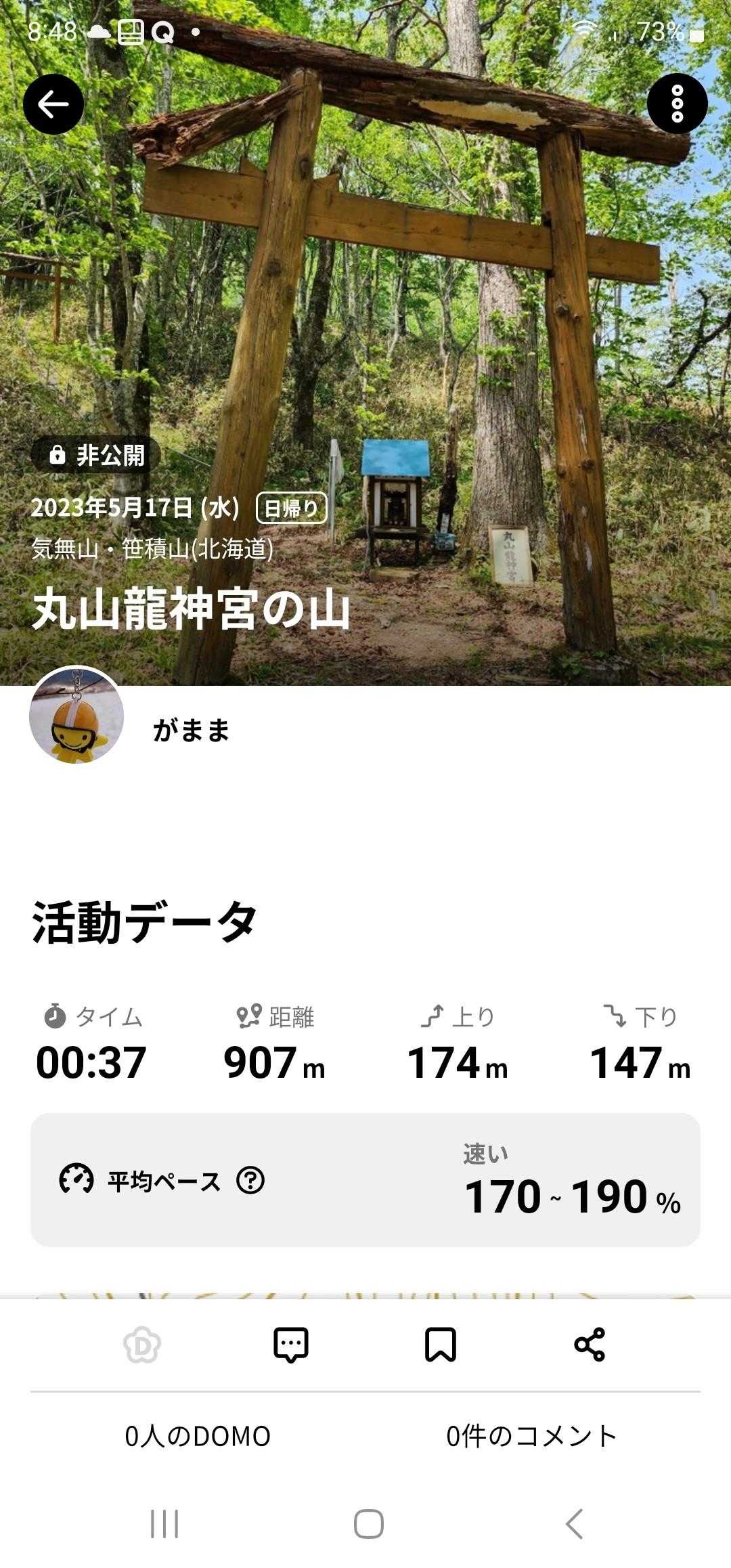Open がまま's profile avatar
The width and height of the screenshot is (731, 1568).
pyautogui.click(x=76, y=716)
